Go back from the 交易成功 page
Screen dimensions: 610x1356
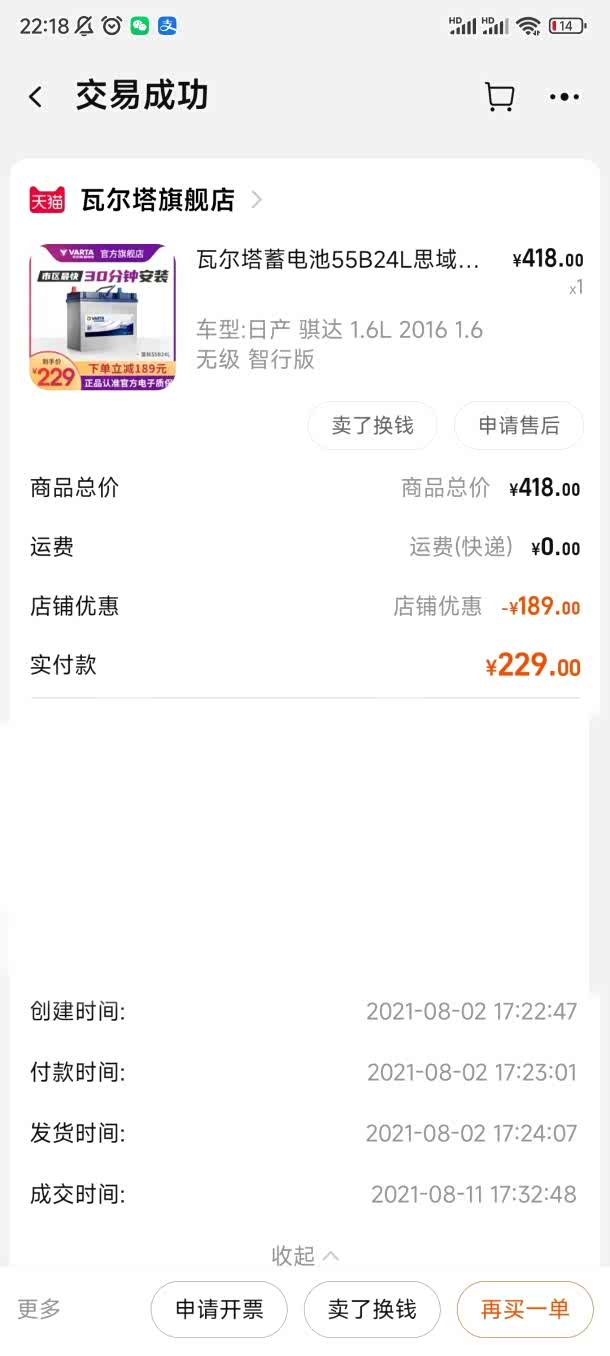click(x=36, y=97)
